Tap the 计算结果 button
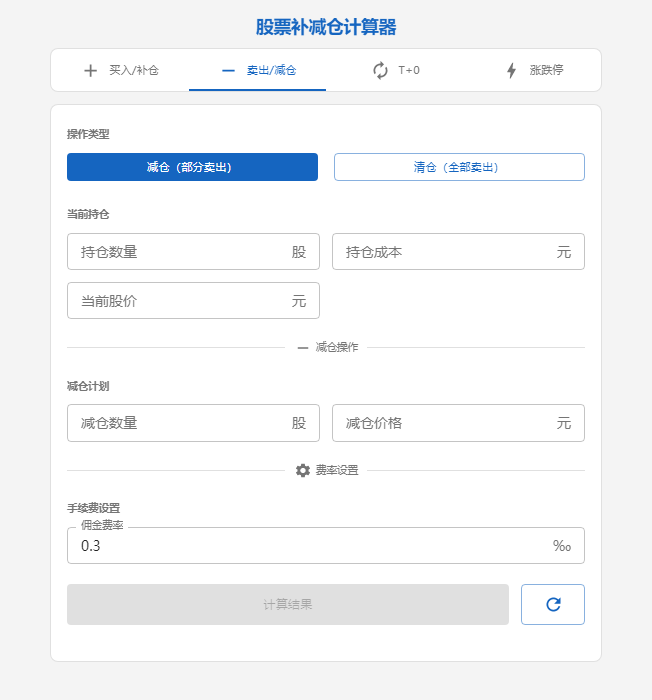Viewport: 652px width, 700px height. (x=288, y=605)
